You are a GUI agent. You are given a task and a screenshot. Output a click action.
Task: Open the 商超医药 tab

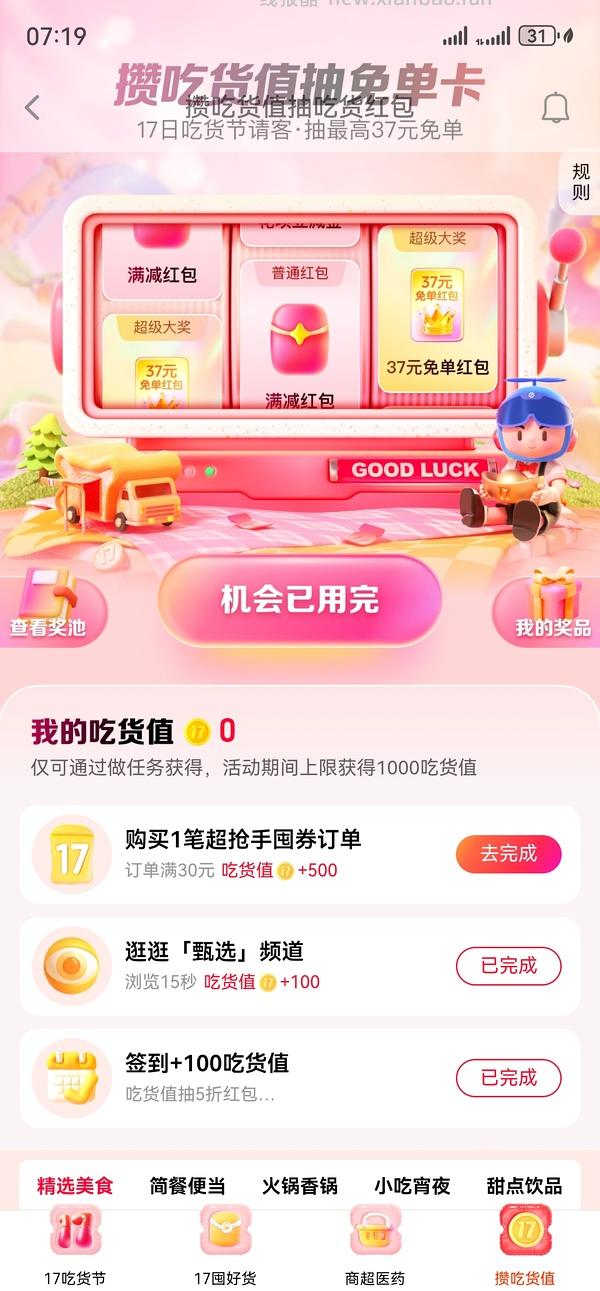point(375,1245)
